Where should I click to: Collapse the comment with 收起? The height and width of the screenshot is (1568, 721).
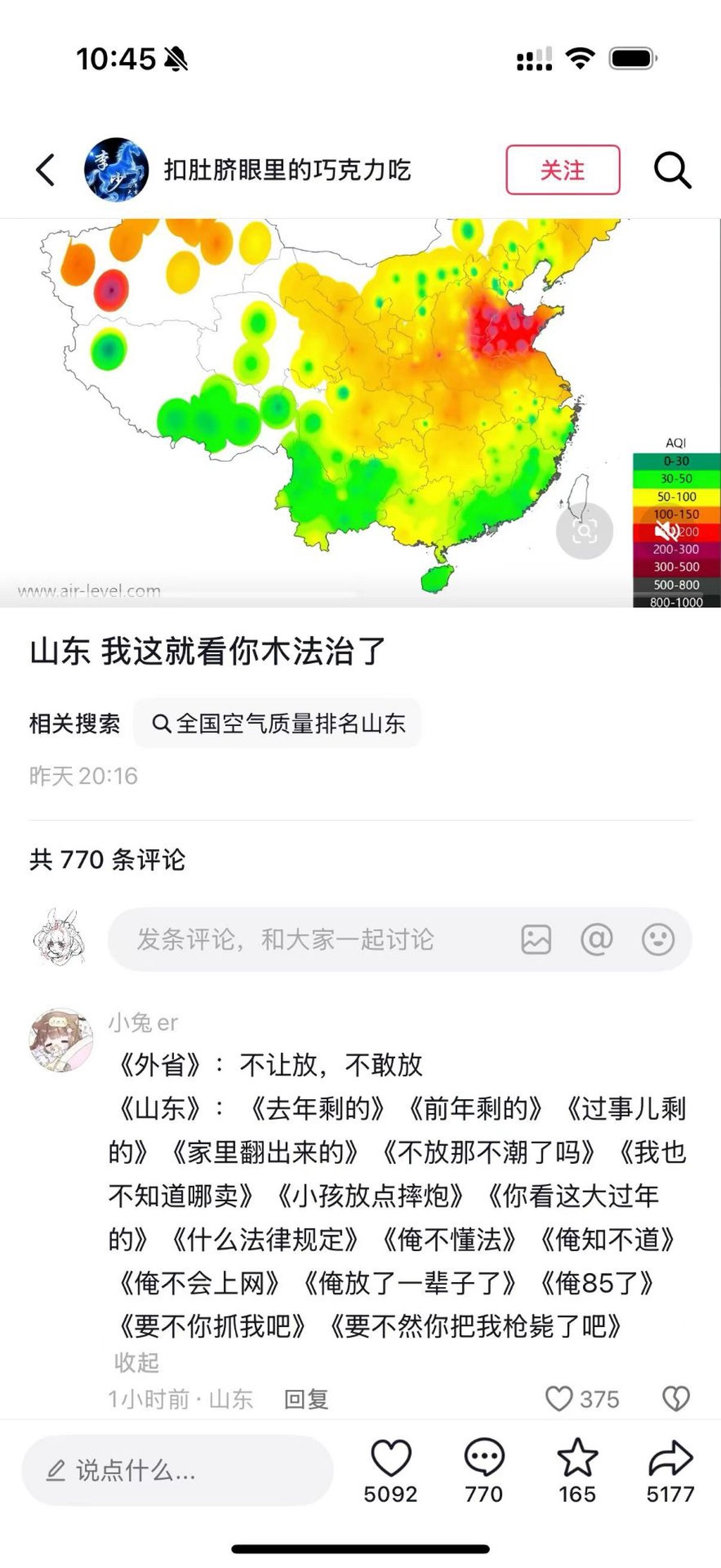[x=137, y=1362]
